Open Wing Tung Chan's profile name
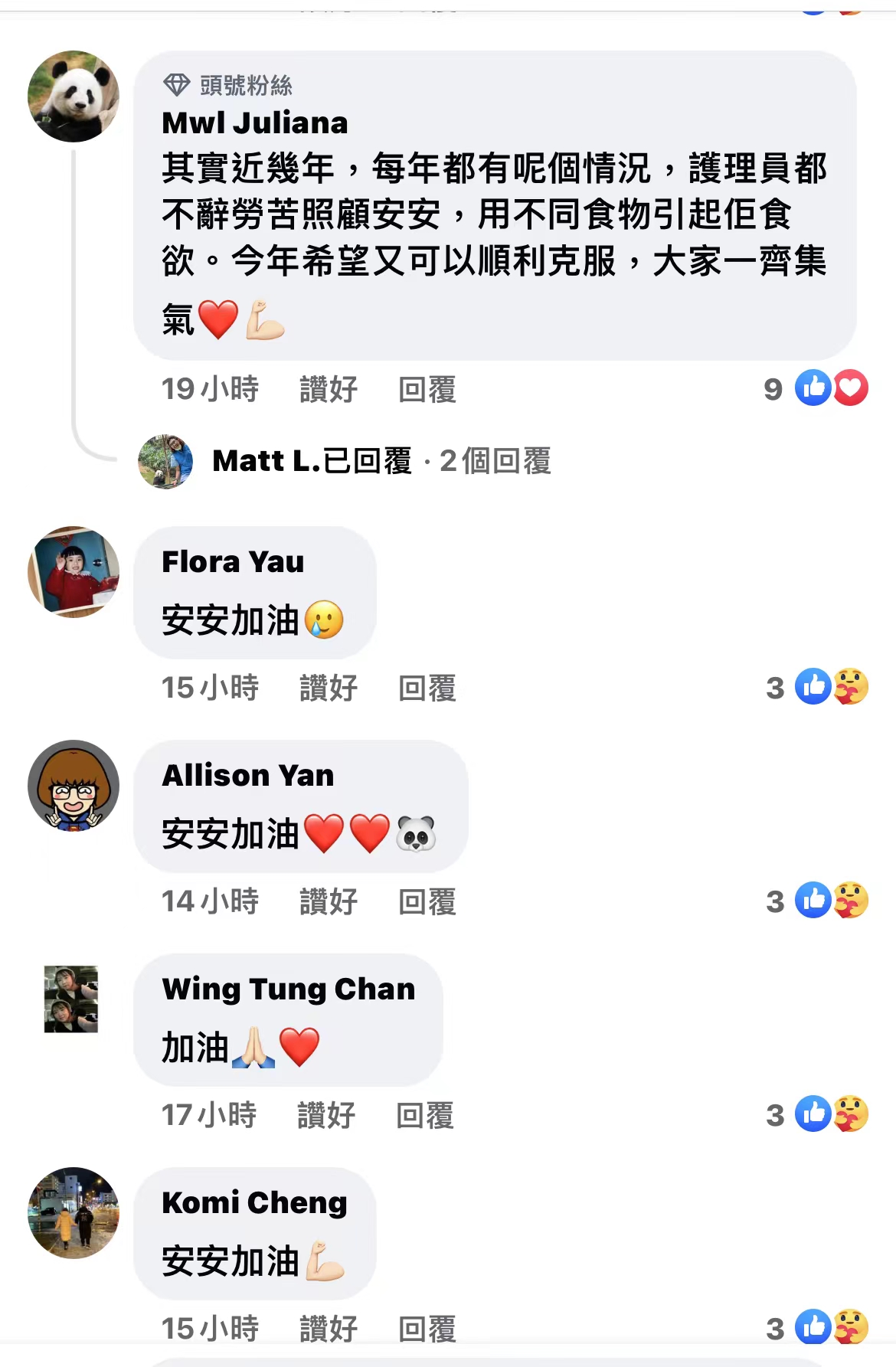This screenshot has width=896, height=1367. [288, 989]
